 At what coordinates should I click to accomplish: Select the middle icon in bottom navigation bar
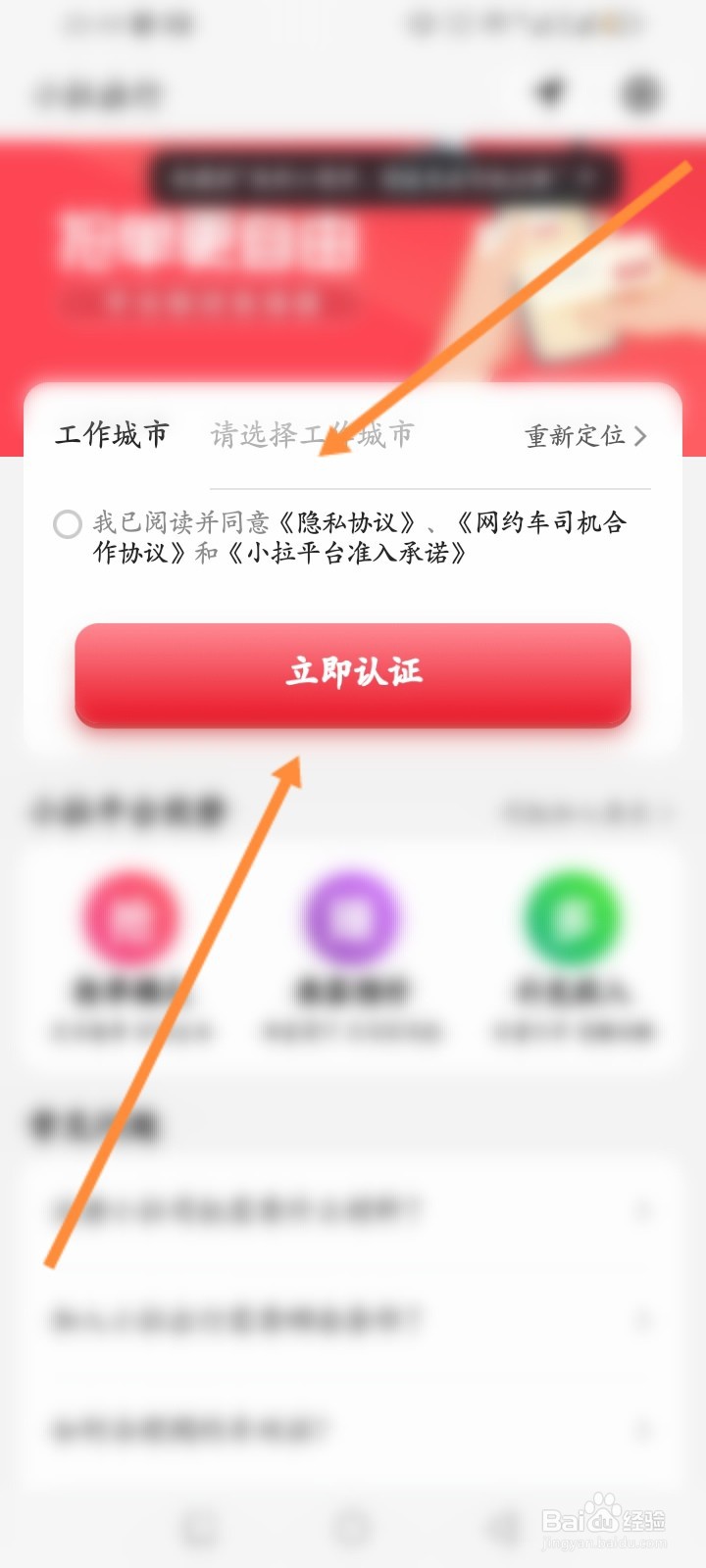[x=353, y=1525]
